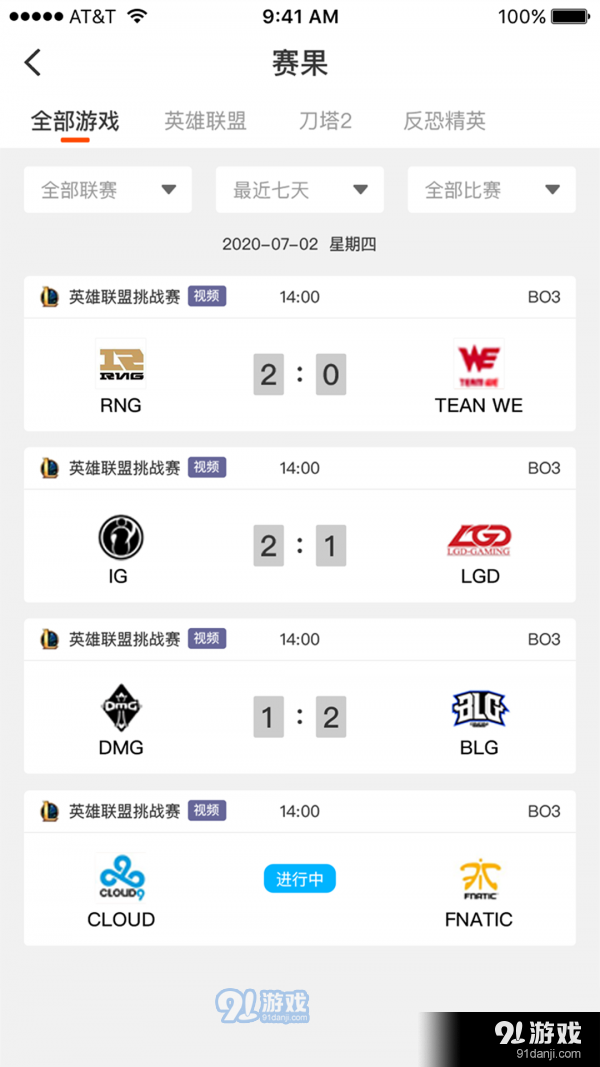Image resolution: width=600 pixels, height=1067 pixels.
Task: Expand the 全部比赛 dropdown
Action: [x=491, y=190]
